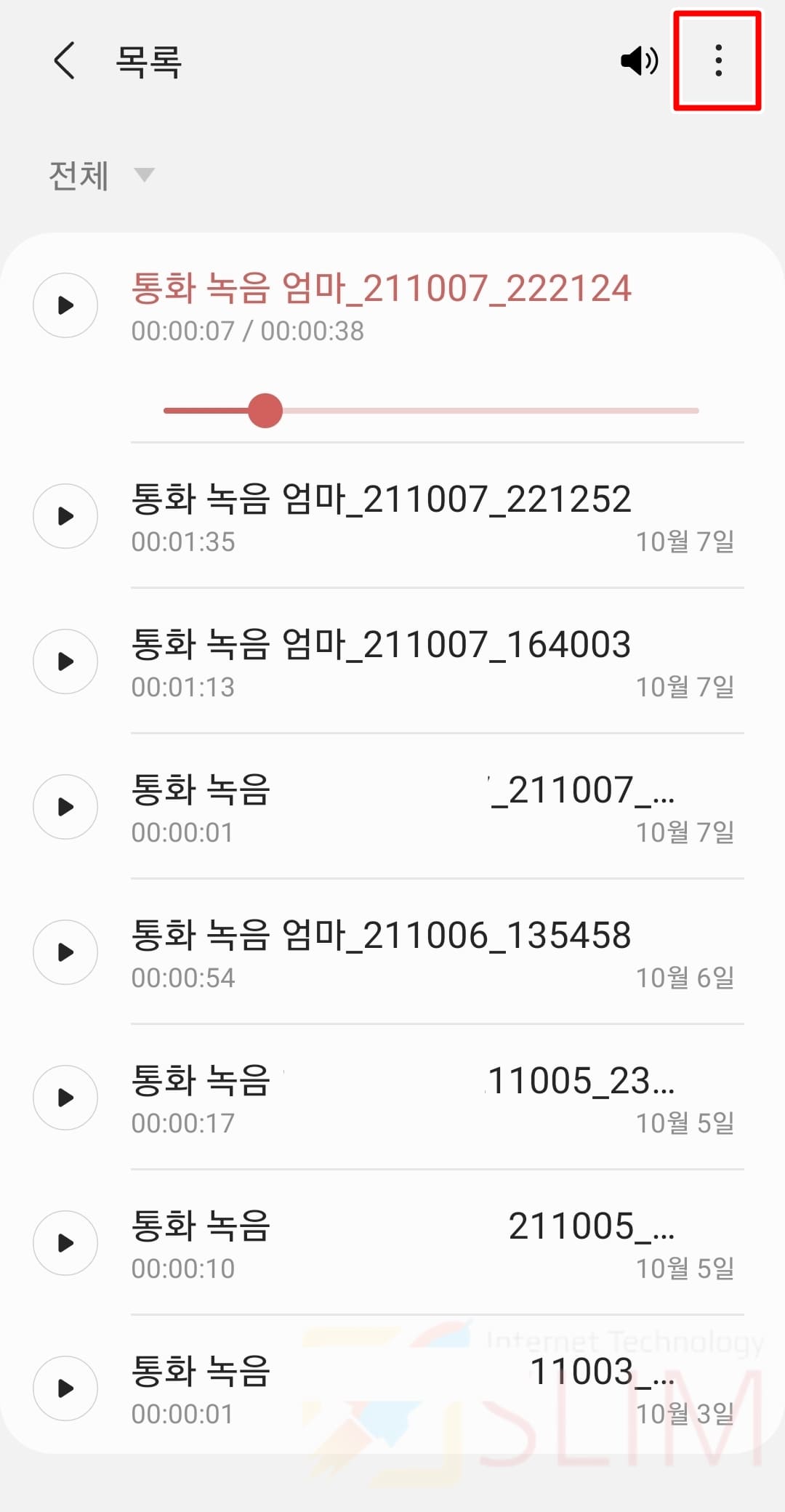Tap the playback progress slider

coord(431,411)
